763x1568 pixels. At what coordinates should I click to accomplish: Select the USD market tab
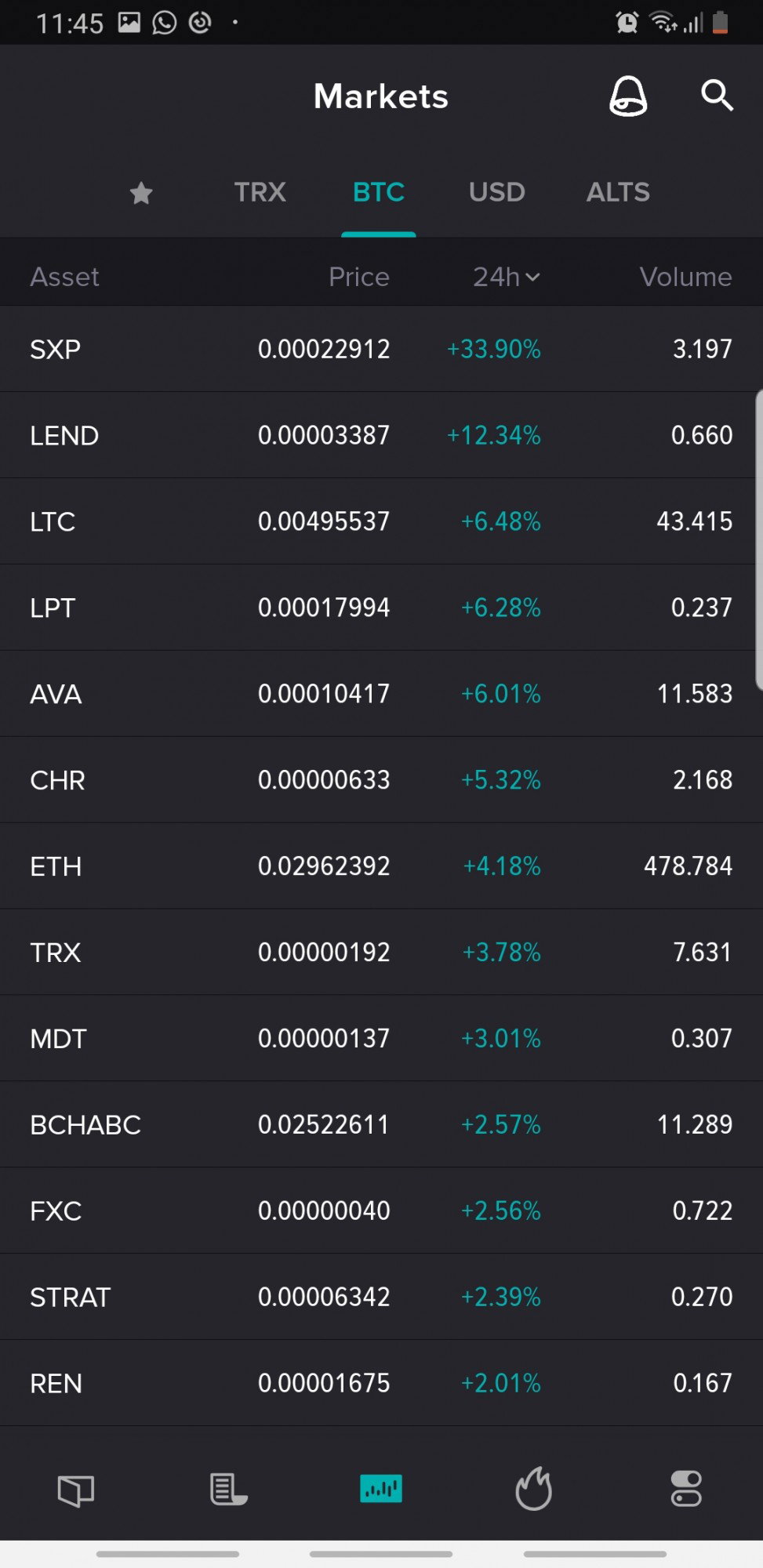coord(496,192)
